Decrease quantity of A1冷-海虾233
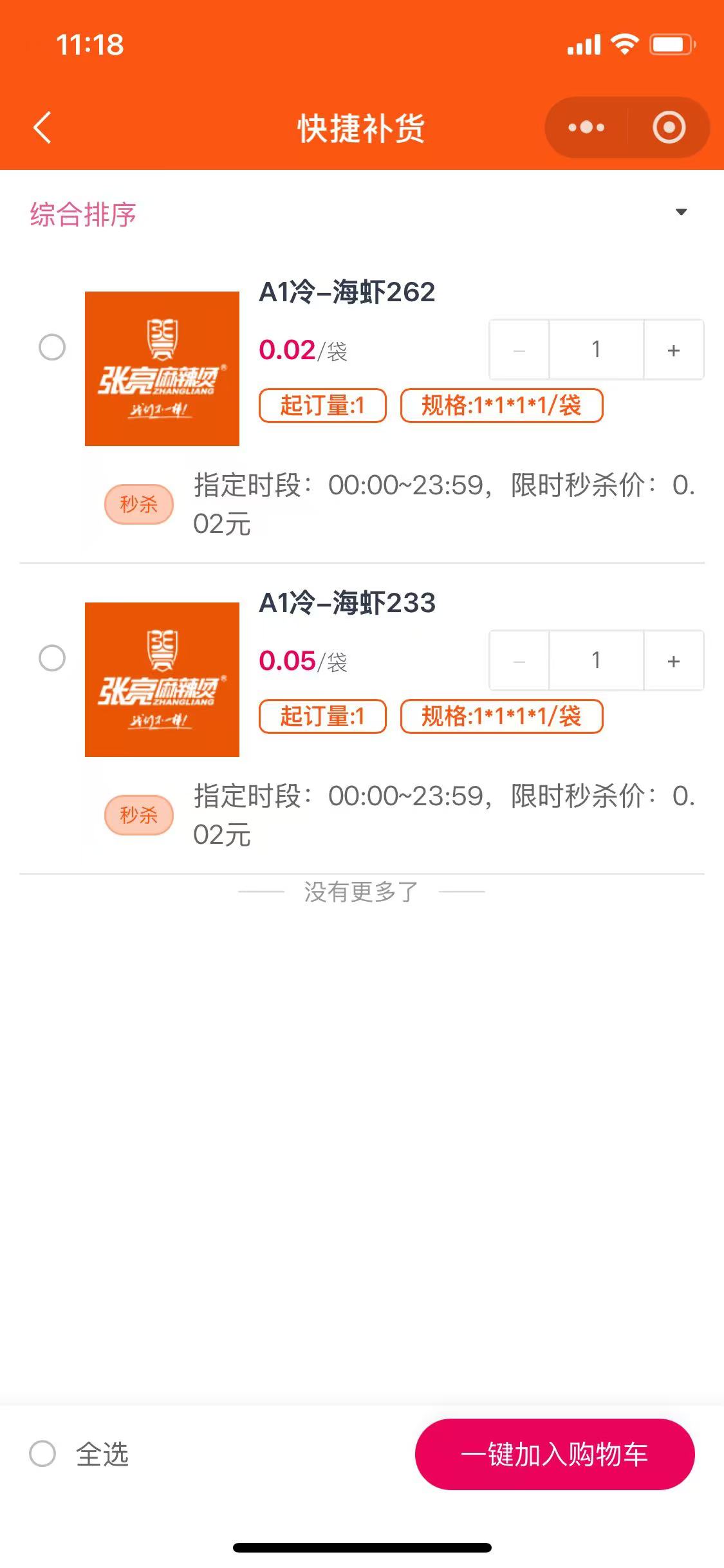The height and width of the screenshot is (1568, 724). coord(519,661)
